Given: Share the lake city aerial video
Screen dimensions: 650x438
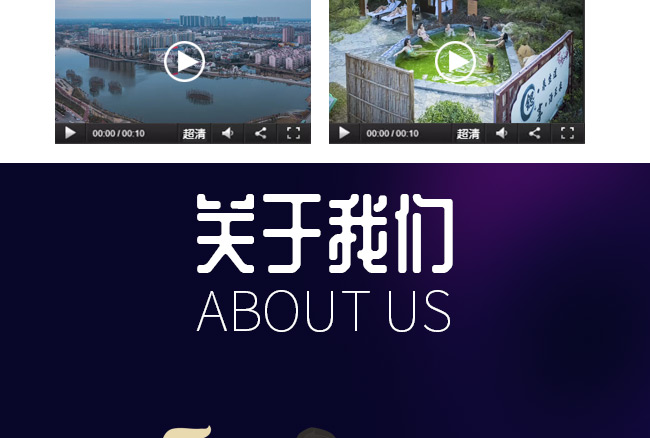Looking at the screenshot, I should pos(260,133).
